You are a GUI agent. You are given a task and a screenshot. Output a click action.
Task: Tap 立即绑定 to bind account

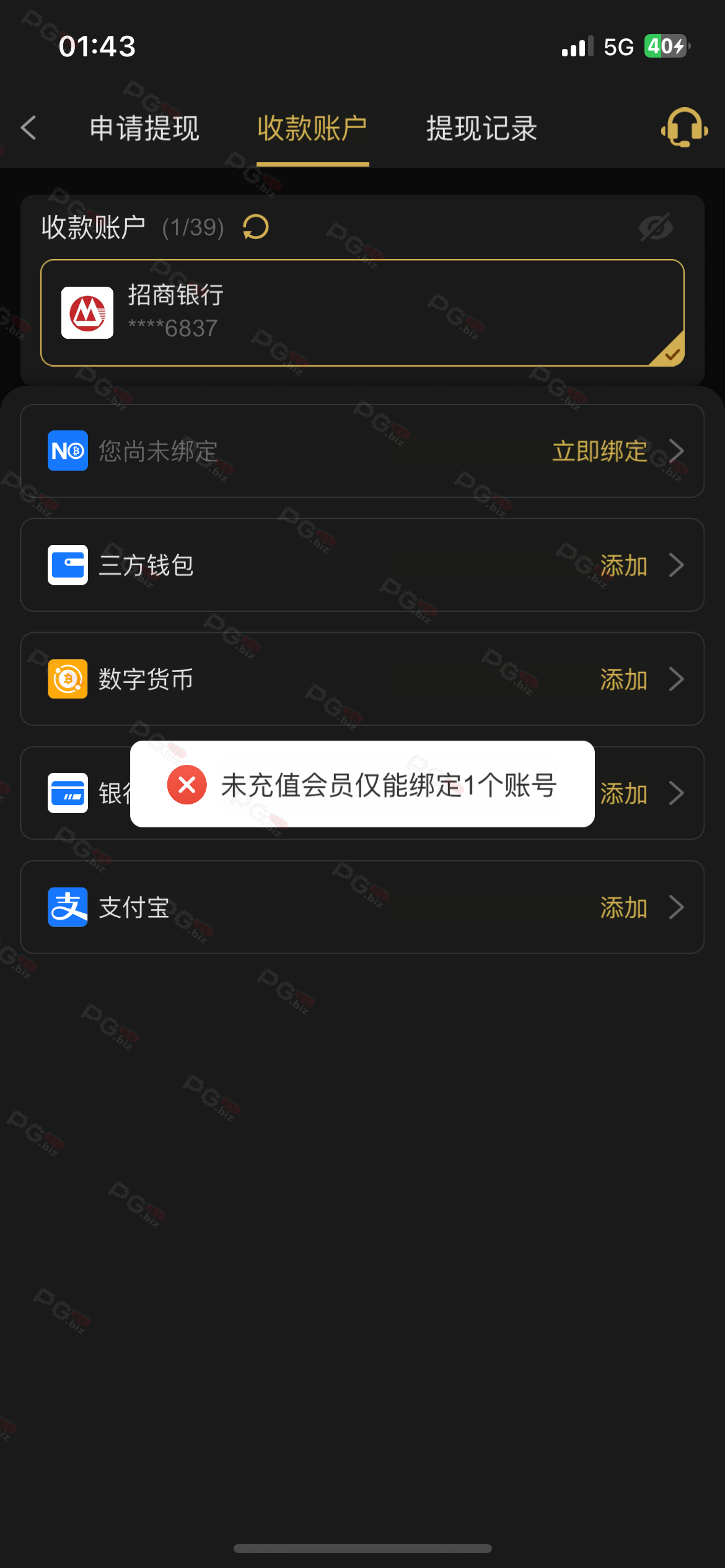[x=599, y=451]
